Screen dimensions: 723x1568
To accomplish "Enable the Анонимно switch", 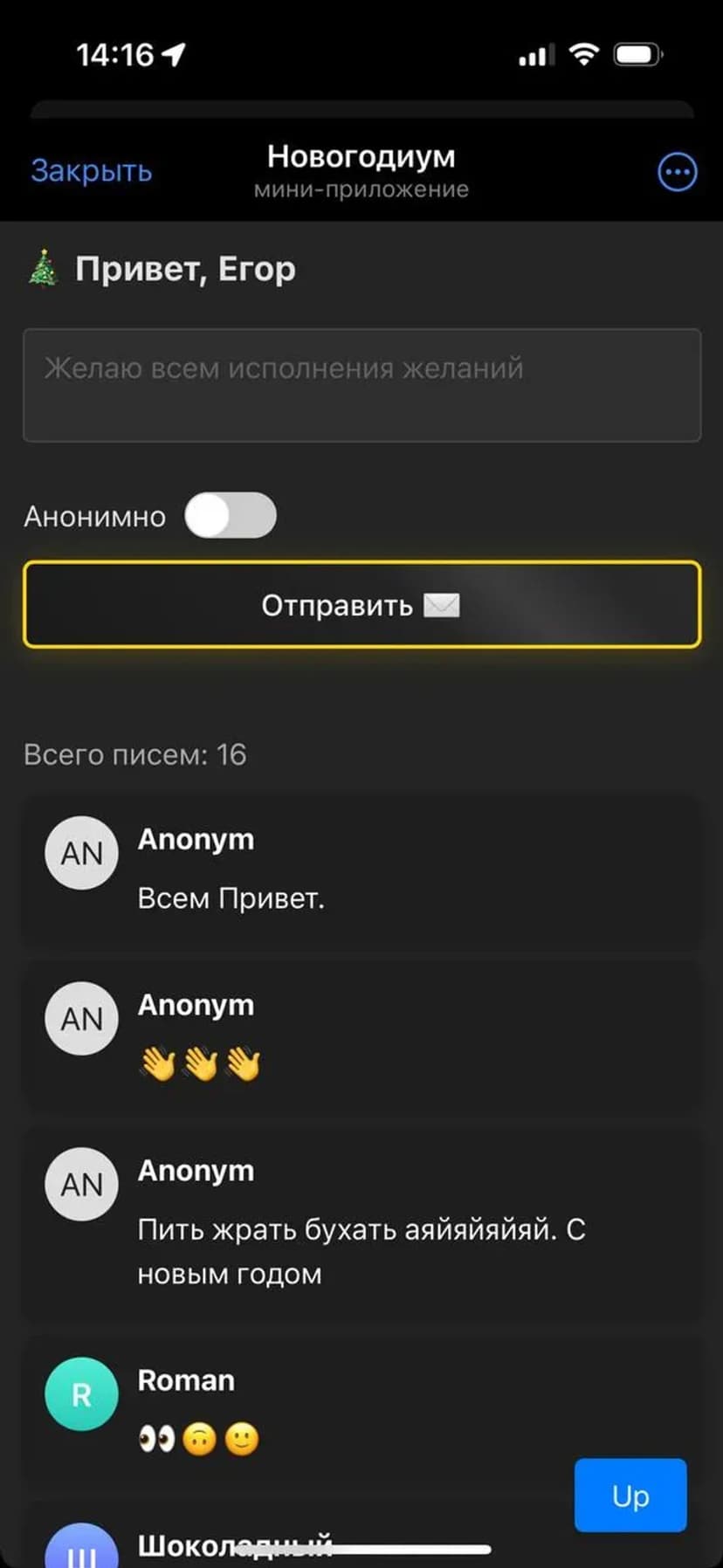I will pyautogui.click(x=231, y=515).
